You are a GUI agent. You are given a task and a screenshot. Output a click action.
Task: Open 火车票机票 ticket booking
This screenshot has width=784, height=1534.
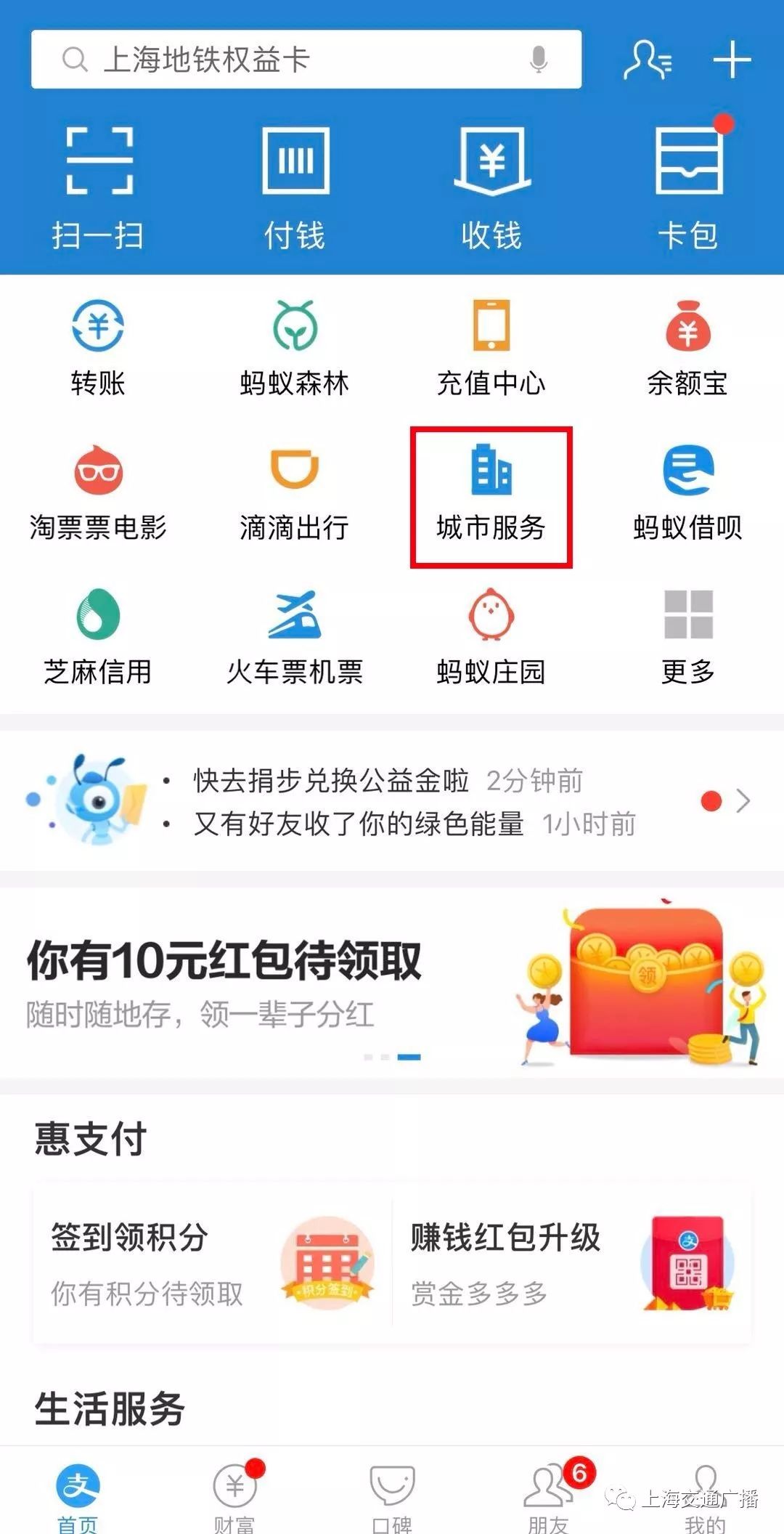click(x=294, y=632)
